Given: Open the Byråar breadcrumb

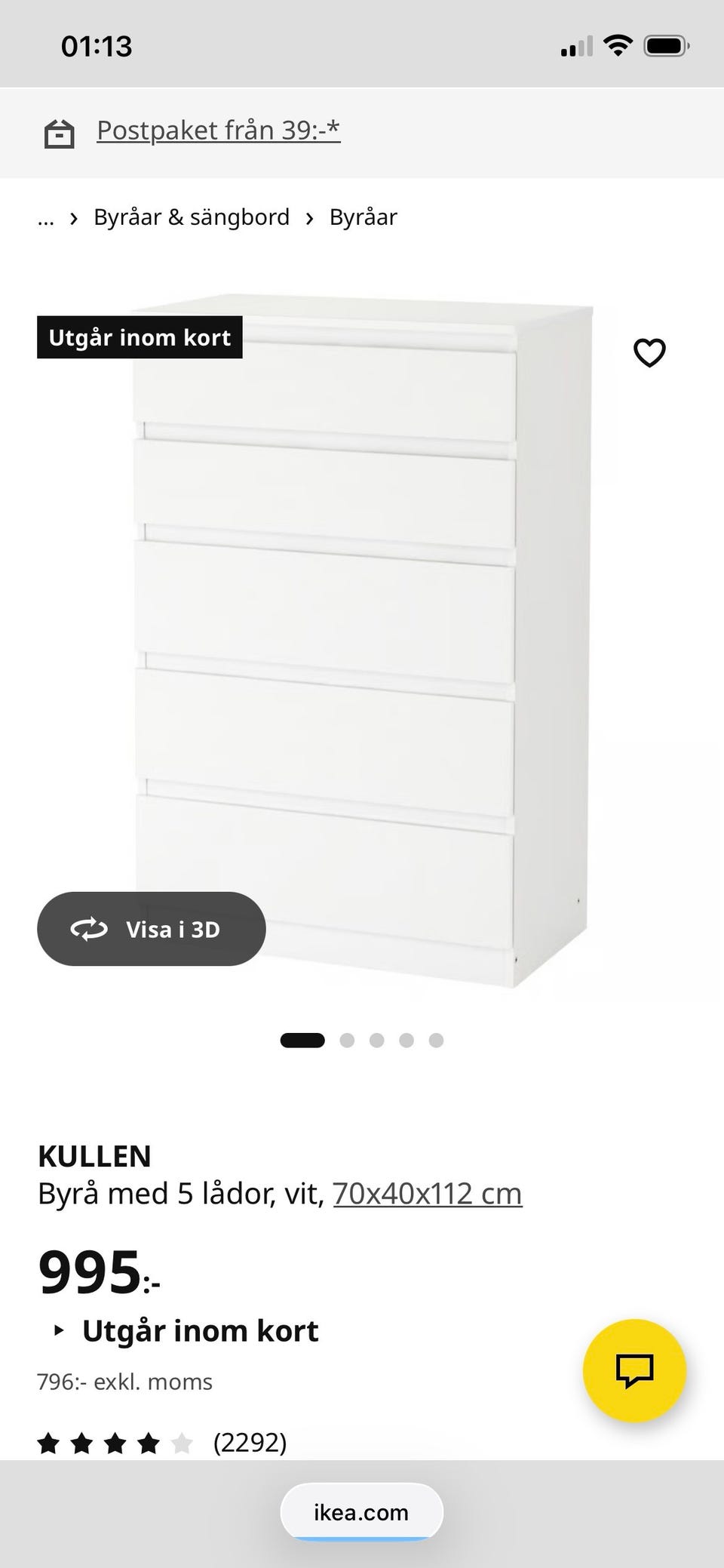Looking at the screenshot, I should [x=363, y=217].
